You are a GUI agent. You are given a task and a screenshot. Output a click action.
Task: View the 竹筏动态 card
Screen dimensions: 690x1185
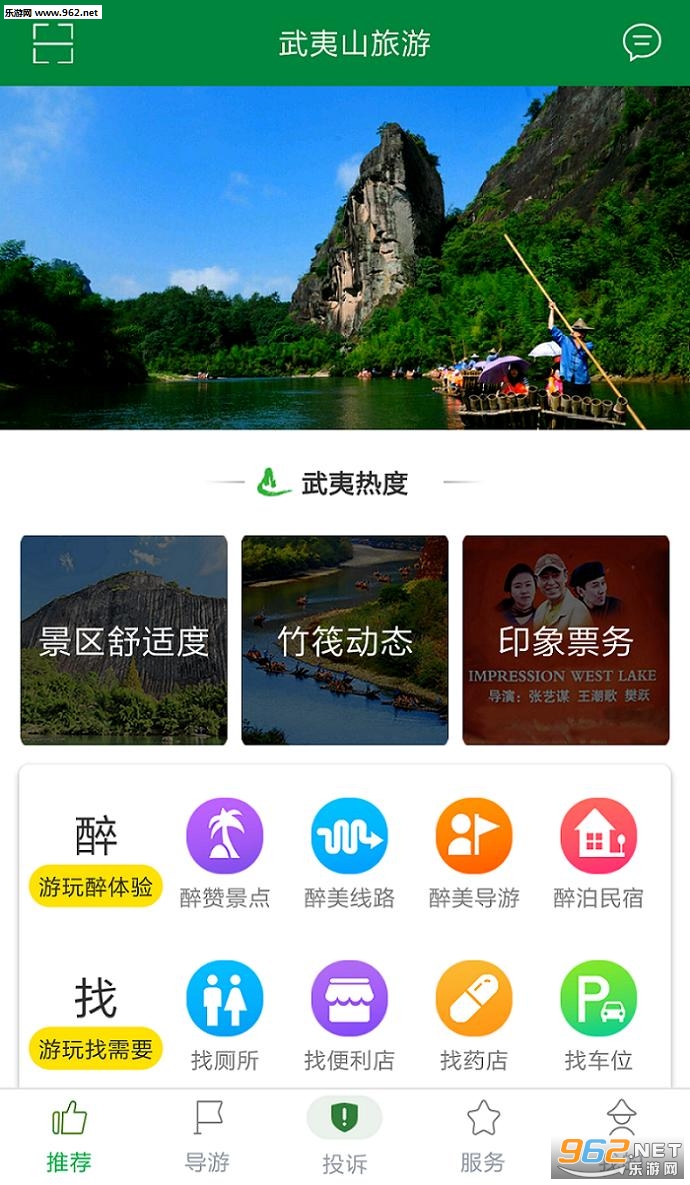345,640
